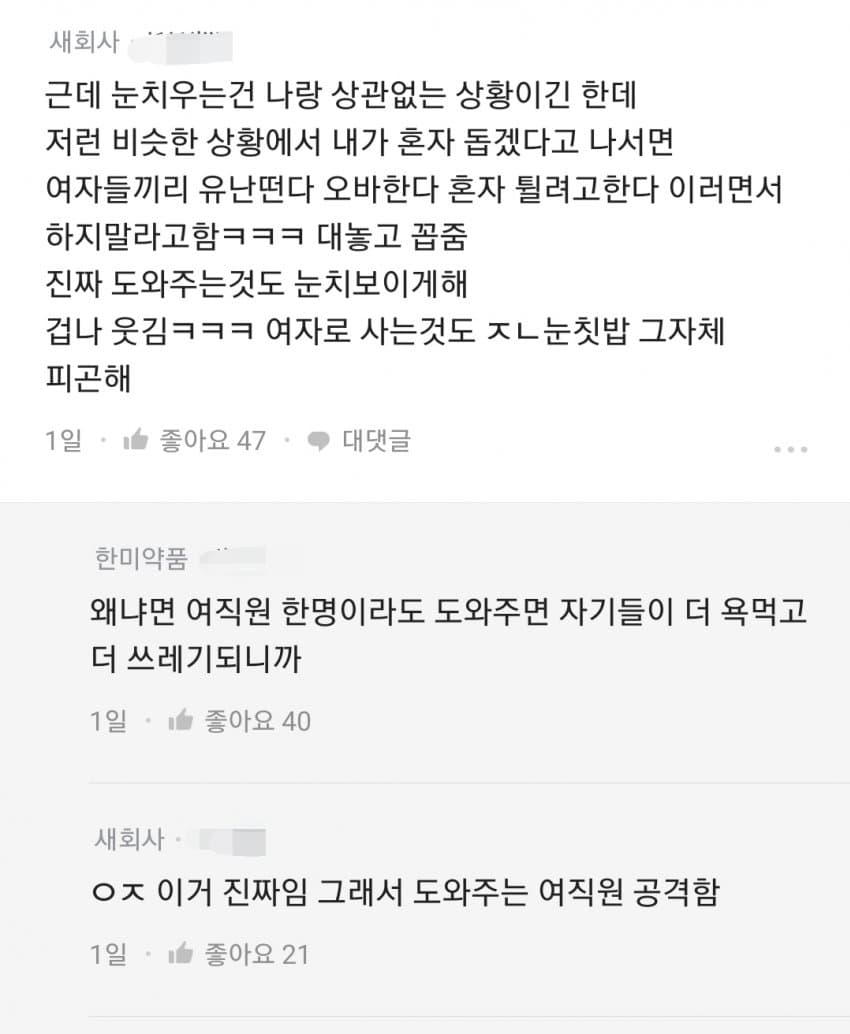
Task: Like the reply with 좋아요 21
Action: click(181, 954)
